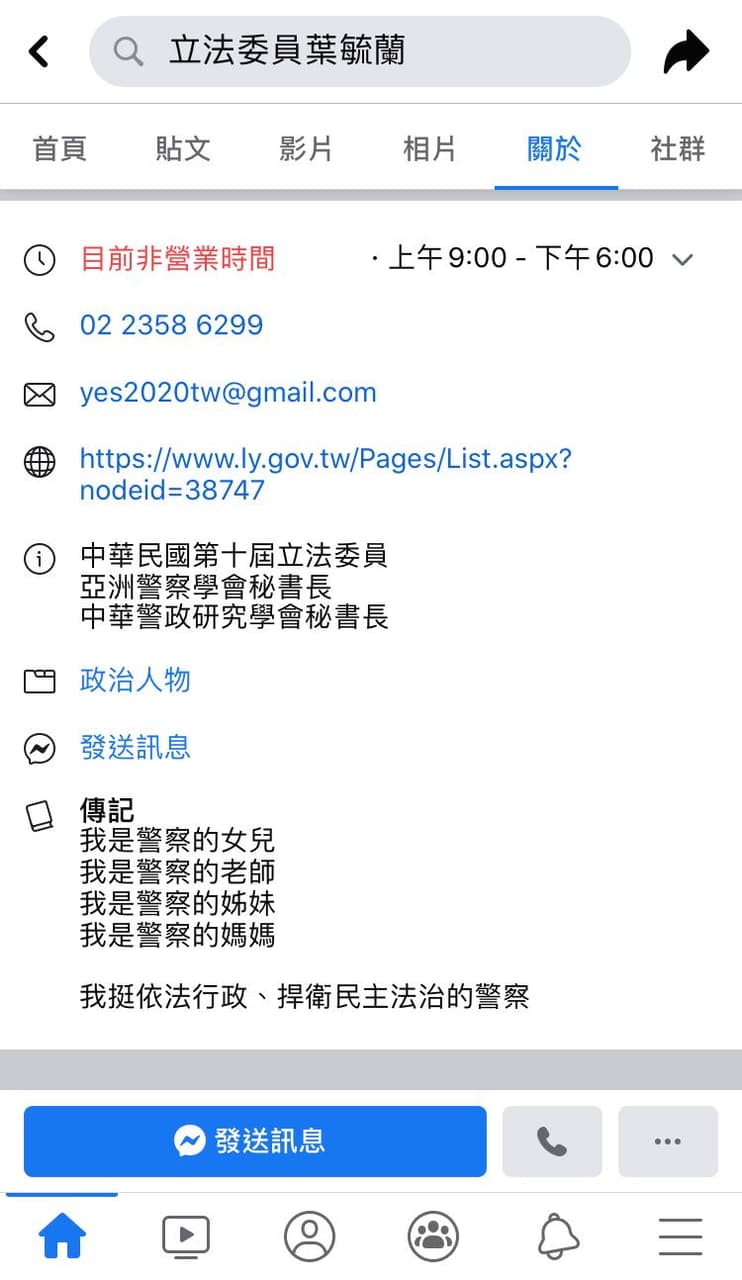742x1280 pixels.
Task: Switch to the 貼文 tab
Action: [183, 149]
